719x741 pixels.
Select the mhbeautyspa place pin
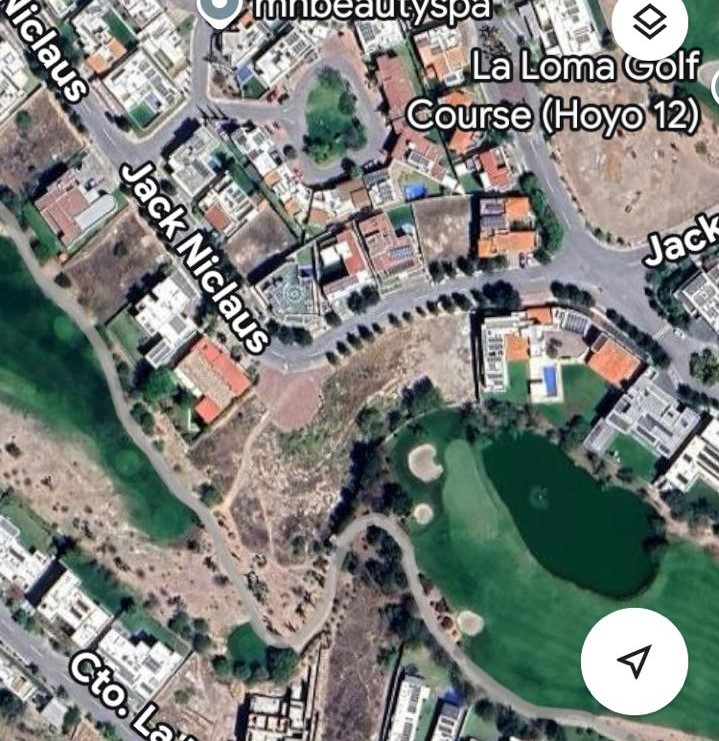218,10
